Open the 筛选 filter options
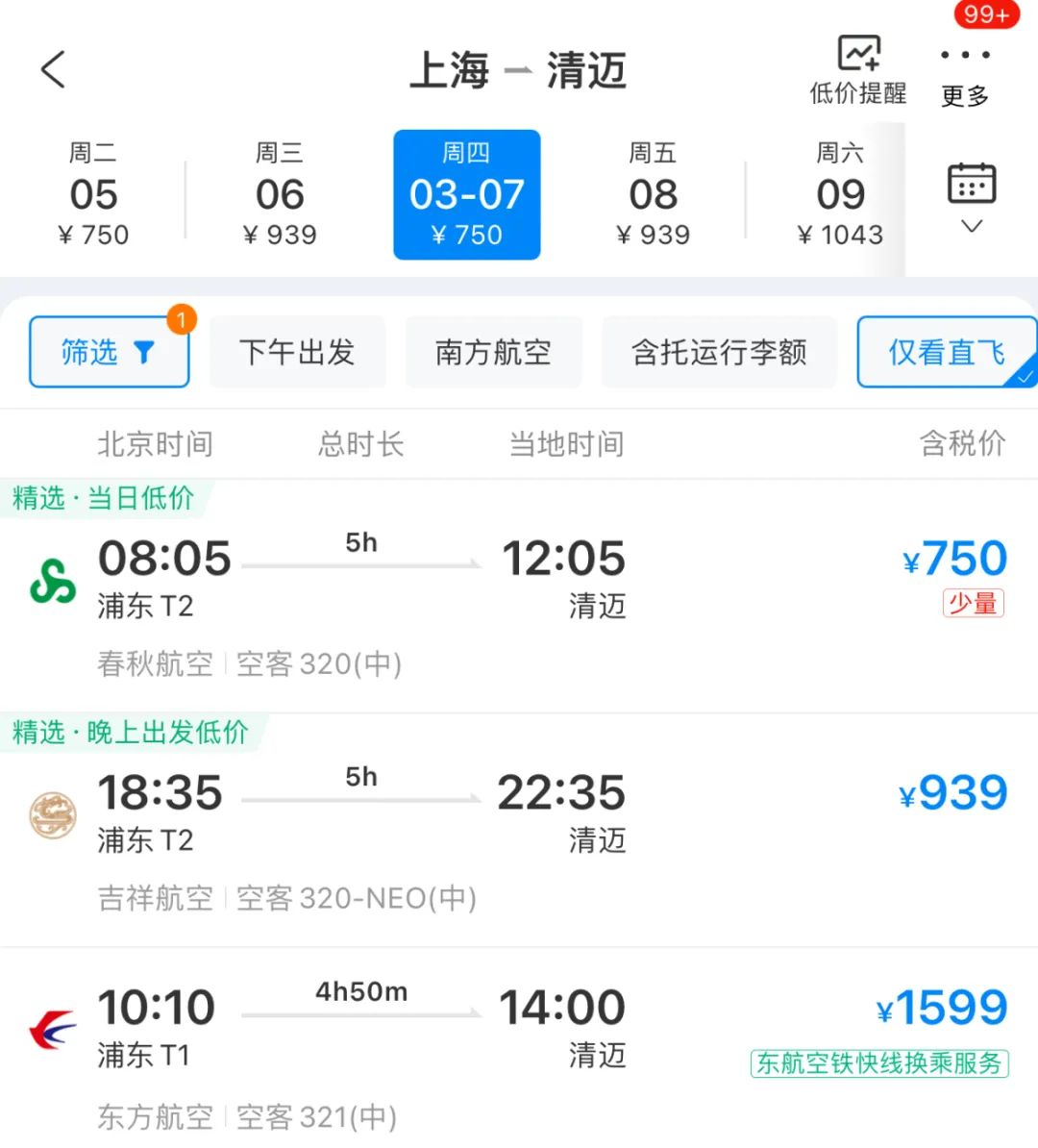The width and height of the screenshot is (1038, 1148). 109,352
